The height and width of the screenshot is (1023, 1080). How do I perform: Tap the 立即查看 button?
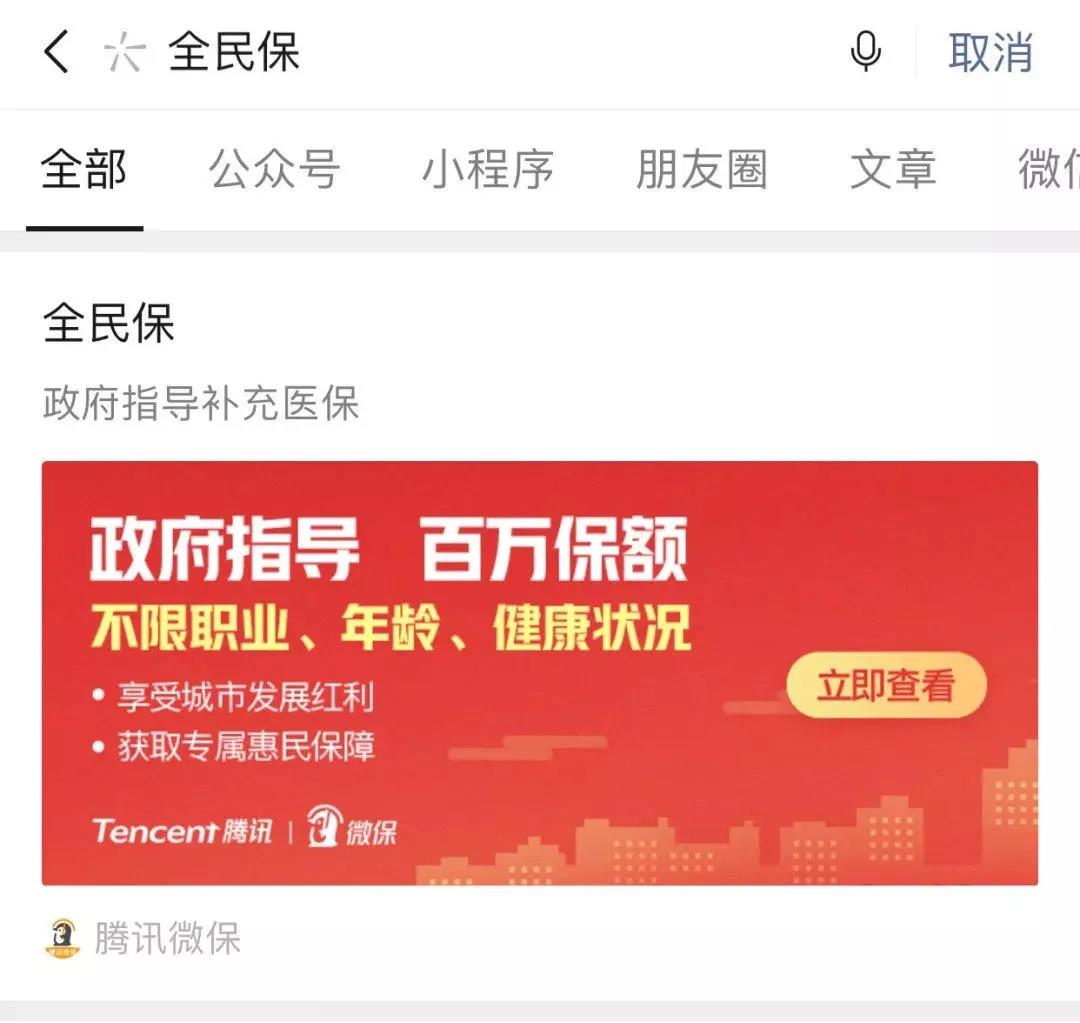coord(886,686)
